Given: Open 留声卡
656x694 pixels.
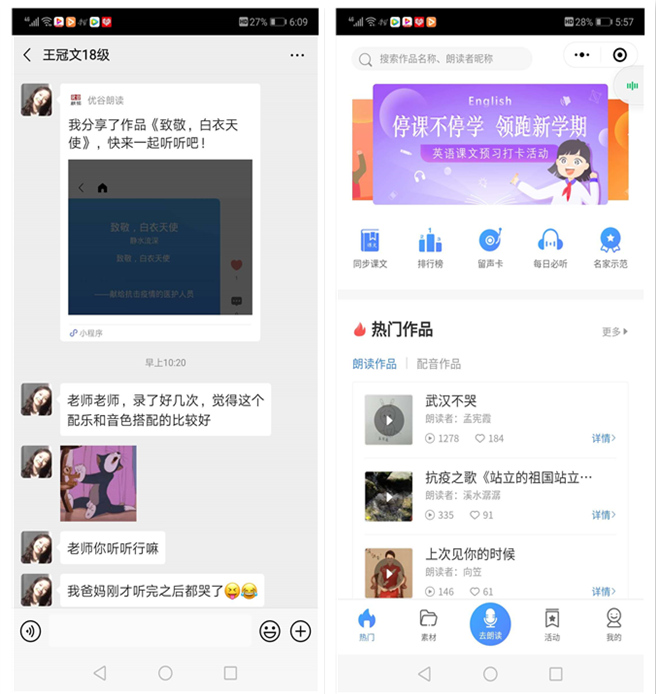Looking at the screenshot, I should click(x=490, y=247).
